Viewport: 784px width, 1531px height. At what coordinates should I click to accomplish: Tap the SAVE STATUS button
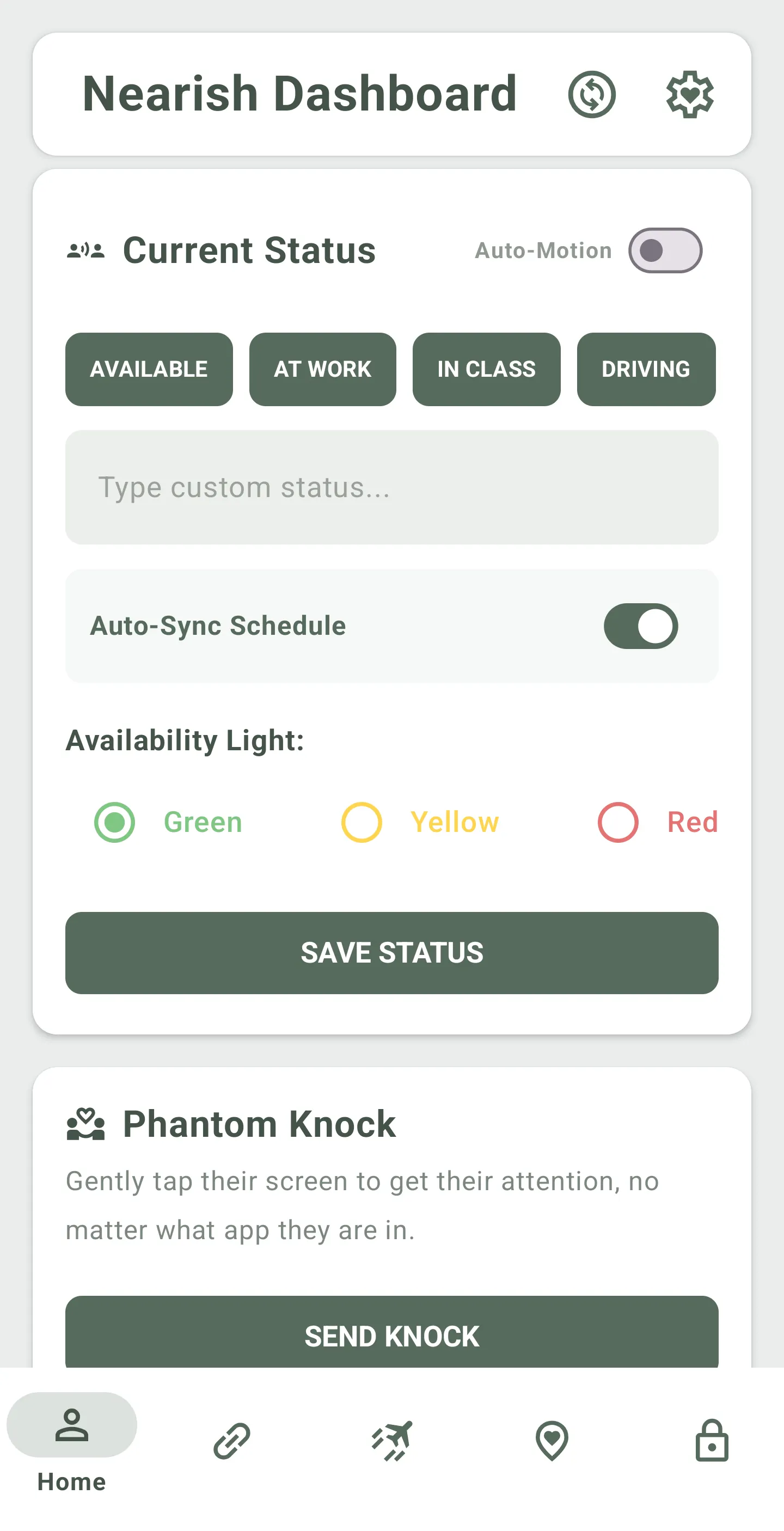pos(391,953)
